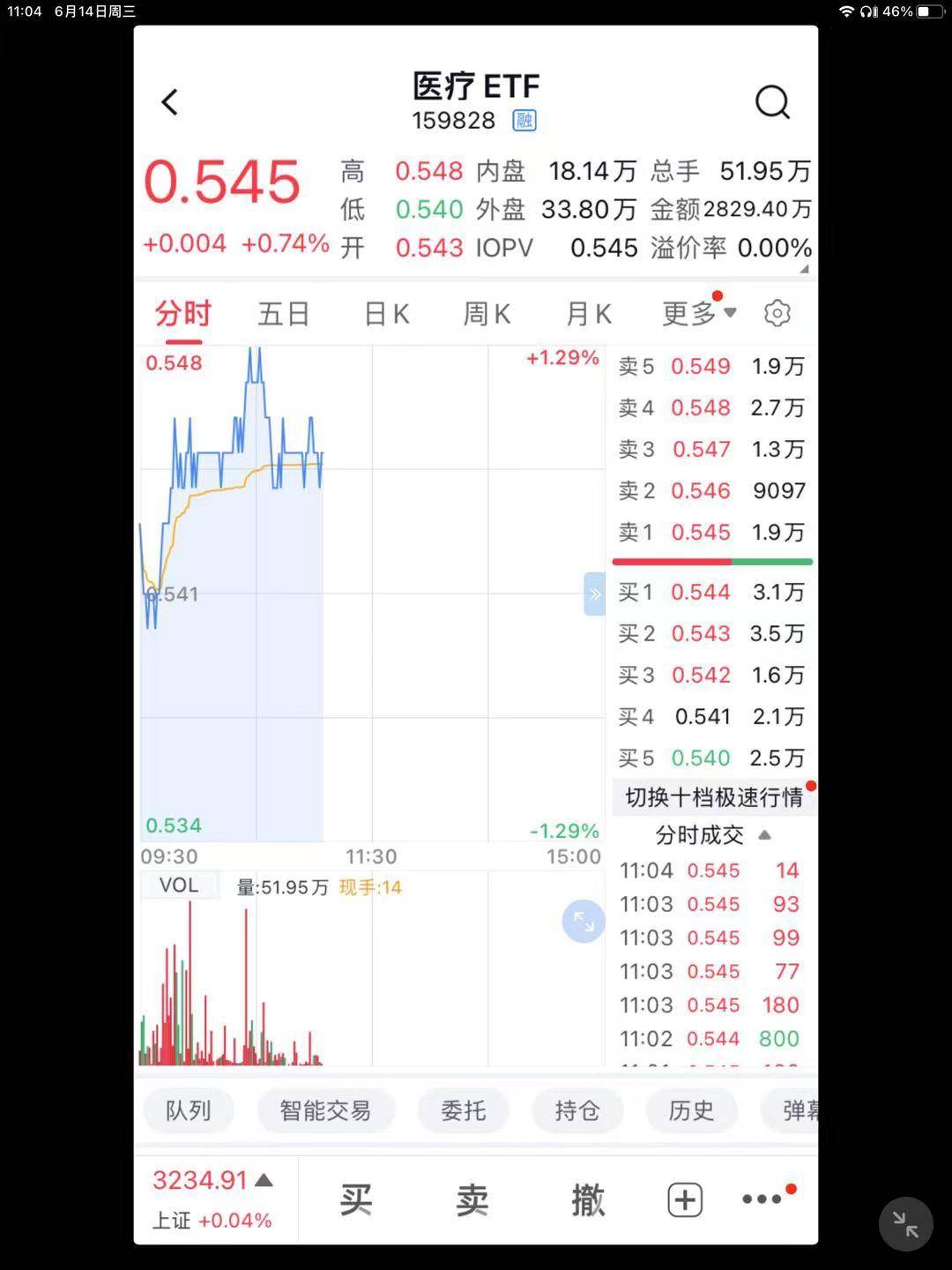Tap the 卖 sell button
Viewport: 952px width, 1270px height.
tap(472, 1199)
